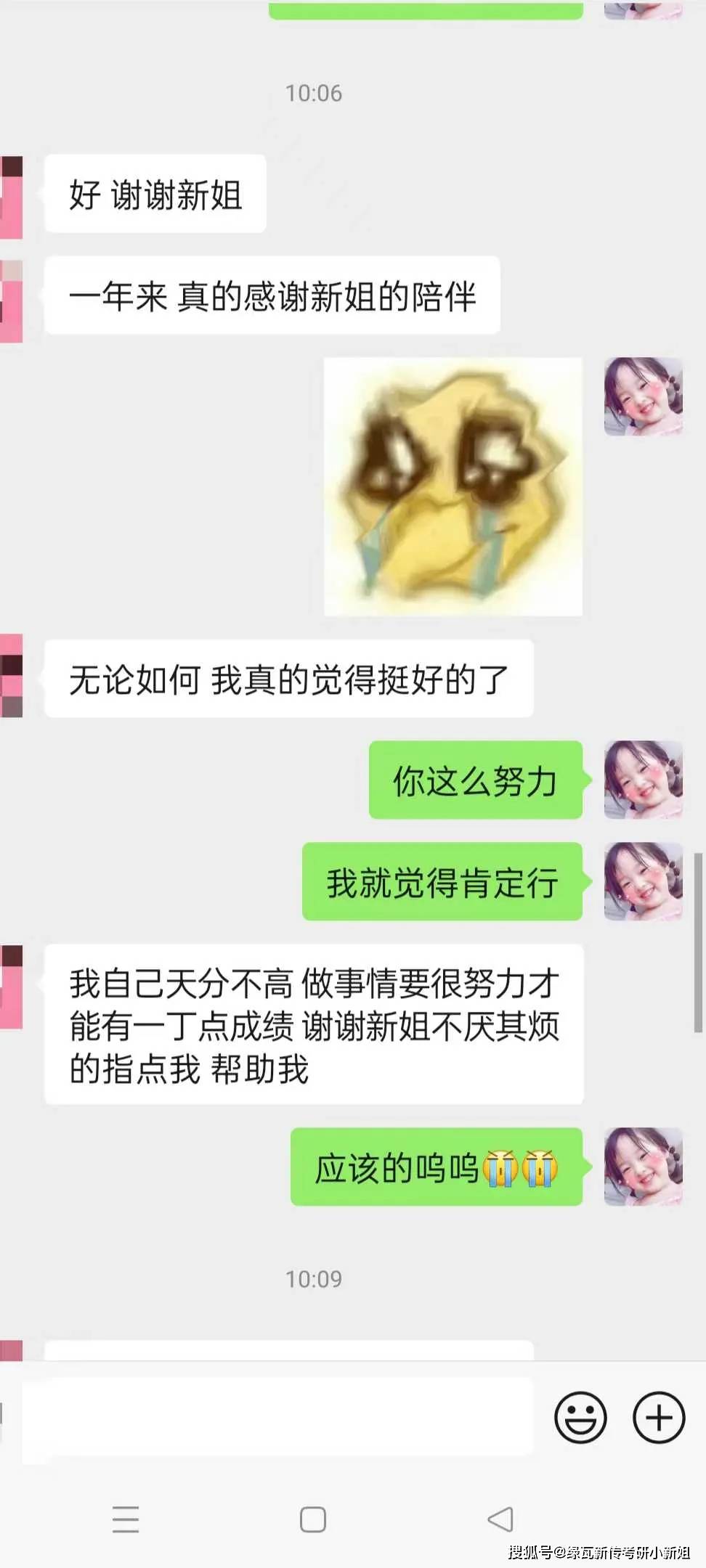Screen dimensions: 706x1568
Task: Open the emoji picker
Action: click(x=580, y=1416)
